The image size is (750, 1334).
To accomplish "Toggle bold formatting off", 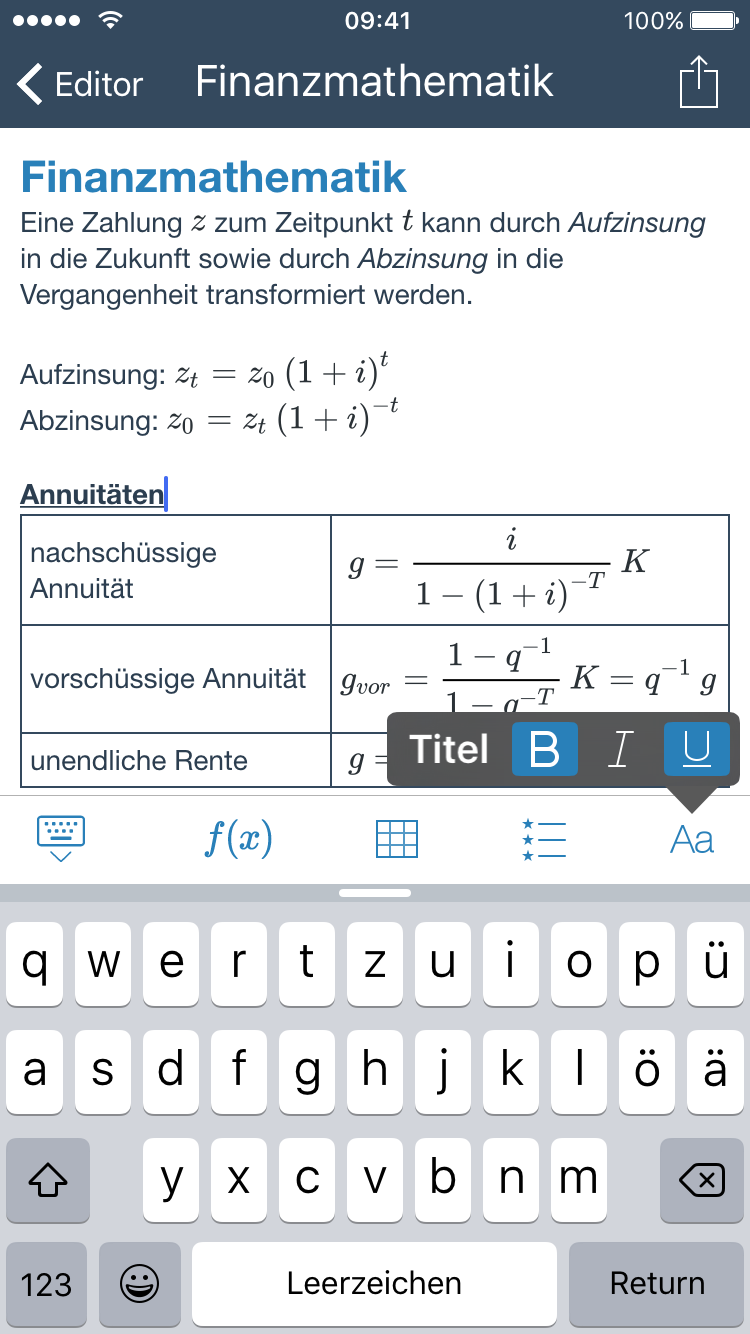I will tap(544, 749).
